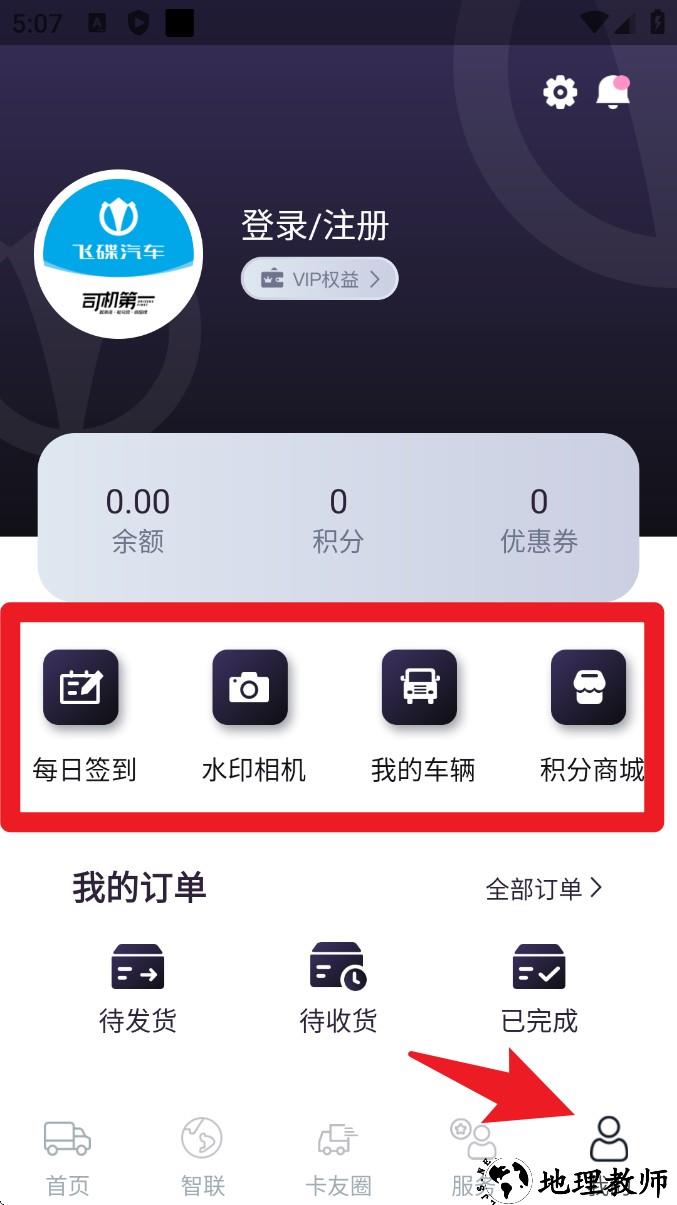Open 待发货 orders
The width and height of the screenshot is (677, 1205).
(x=138, y=987)
